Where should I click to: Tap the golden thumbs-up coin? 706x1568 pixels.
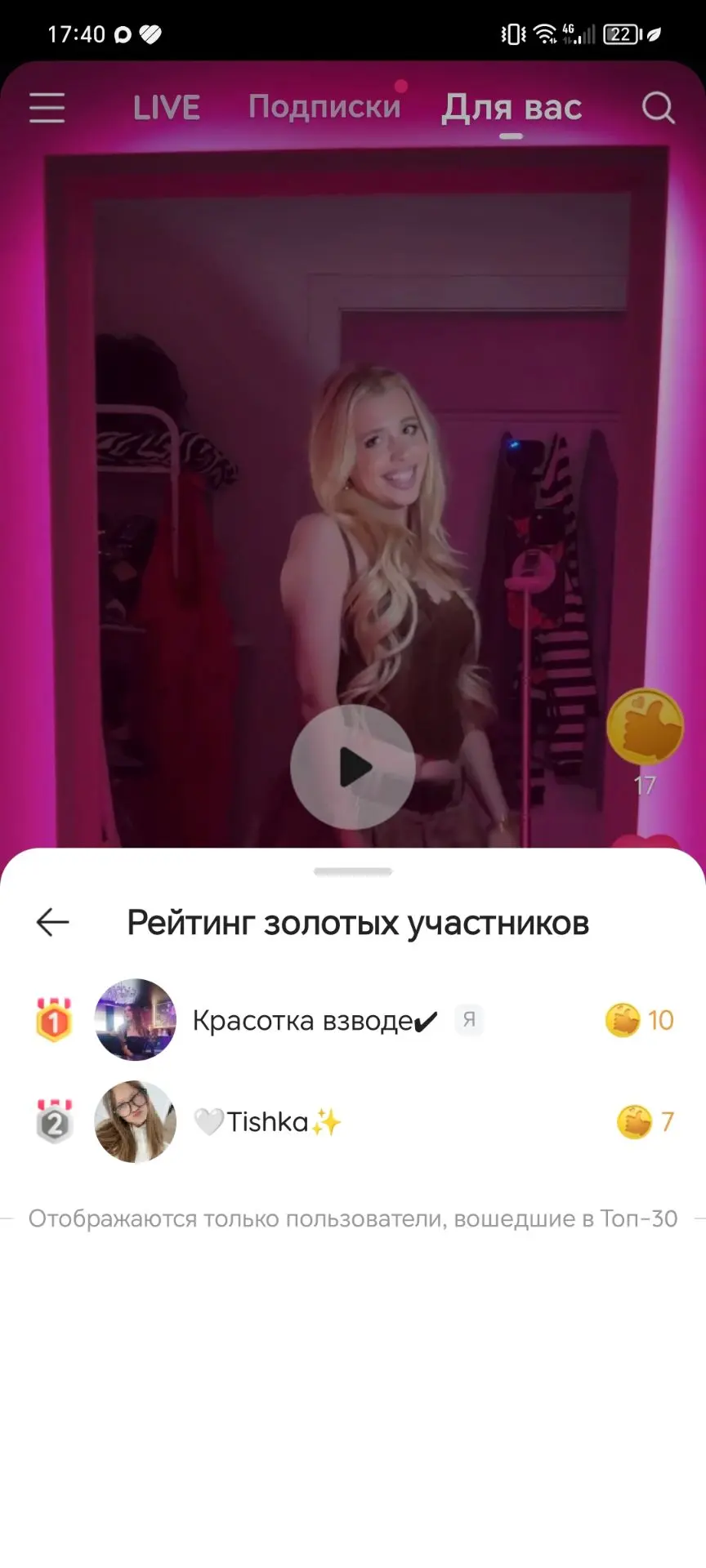(645, 726)
